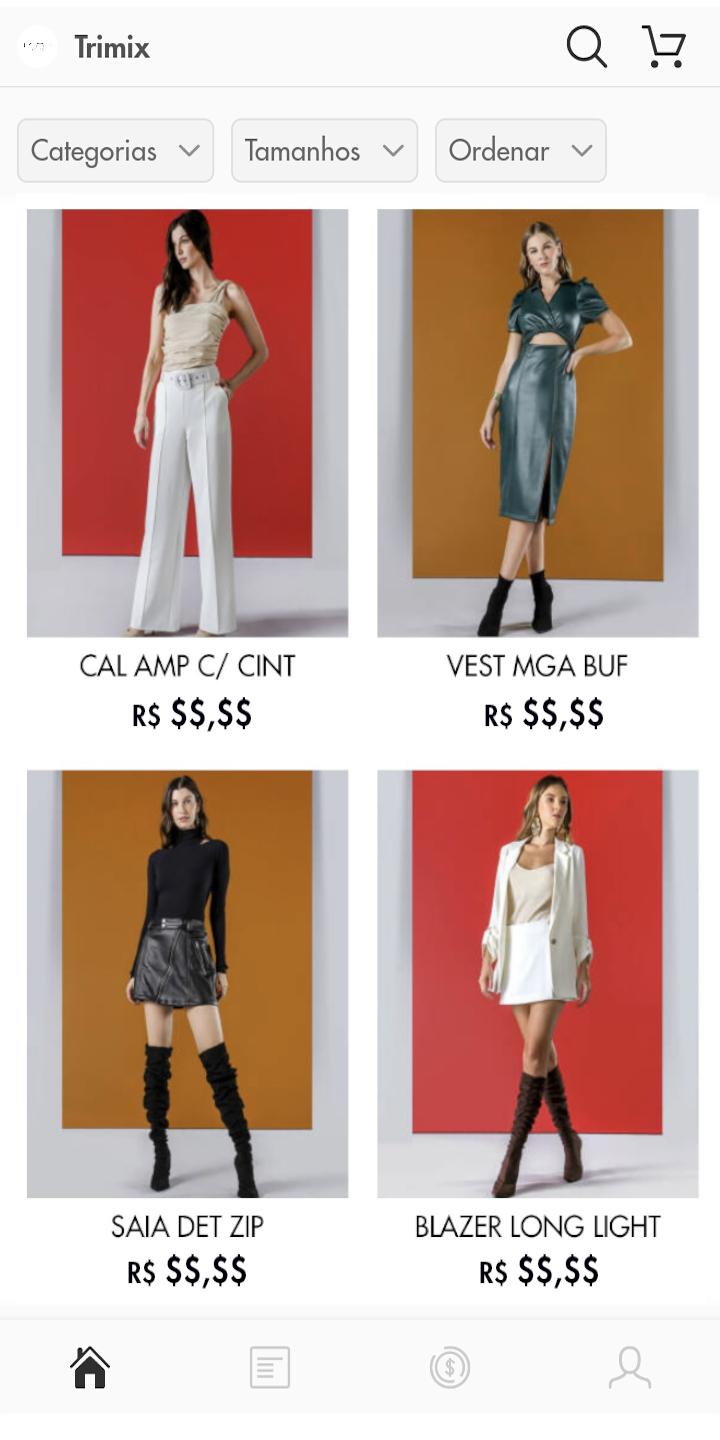Image resolution: width=720 pixels, height=1440 pixels.
Task: Switch to the document list tab
Action: click(270, 1367)
